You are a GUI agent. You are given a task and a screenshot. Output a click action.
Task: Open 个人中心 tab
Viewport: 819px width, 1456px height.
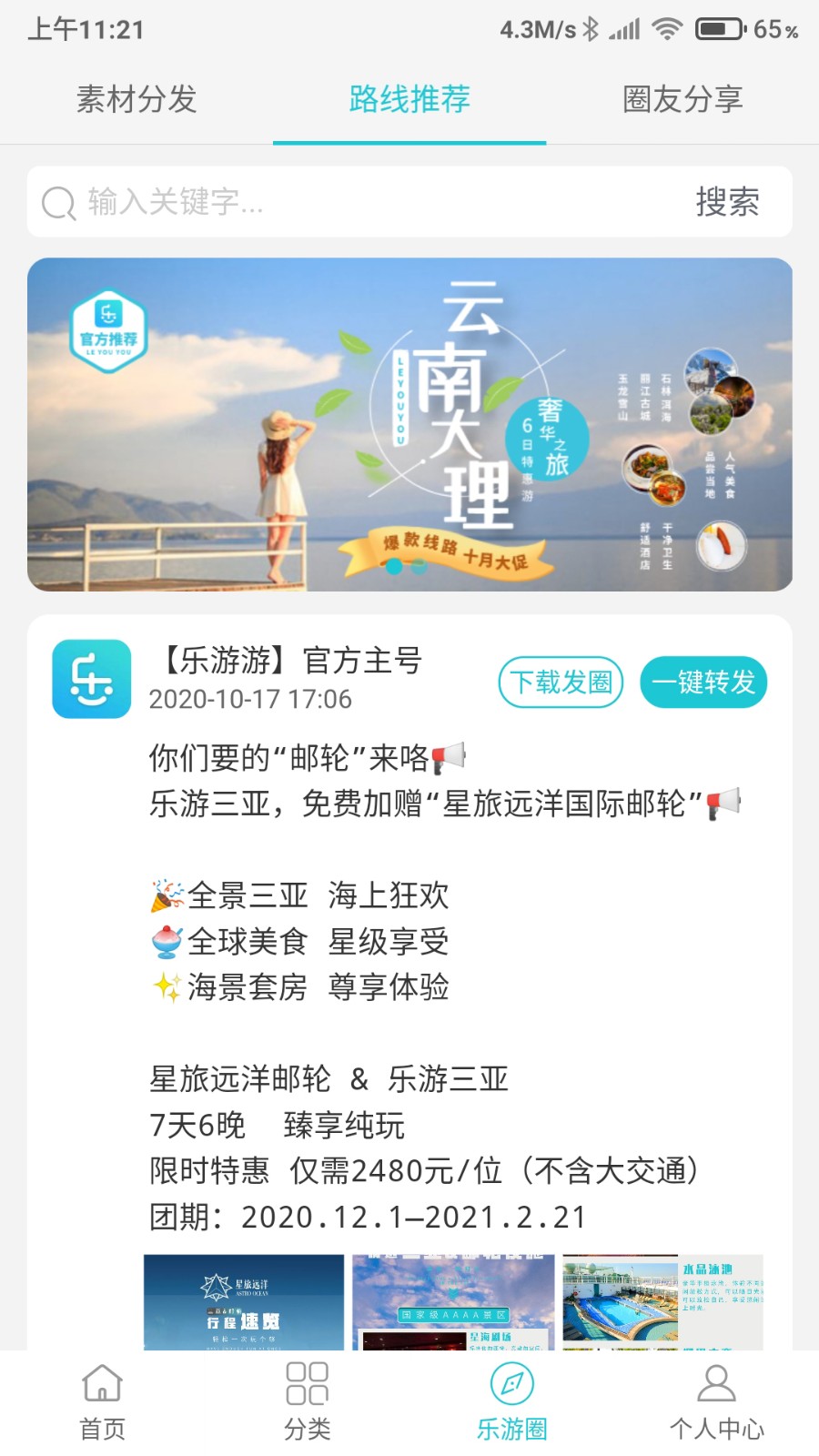point(716,1402)
